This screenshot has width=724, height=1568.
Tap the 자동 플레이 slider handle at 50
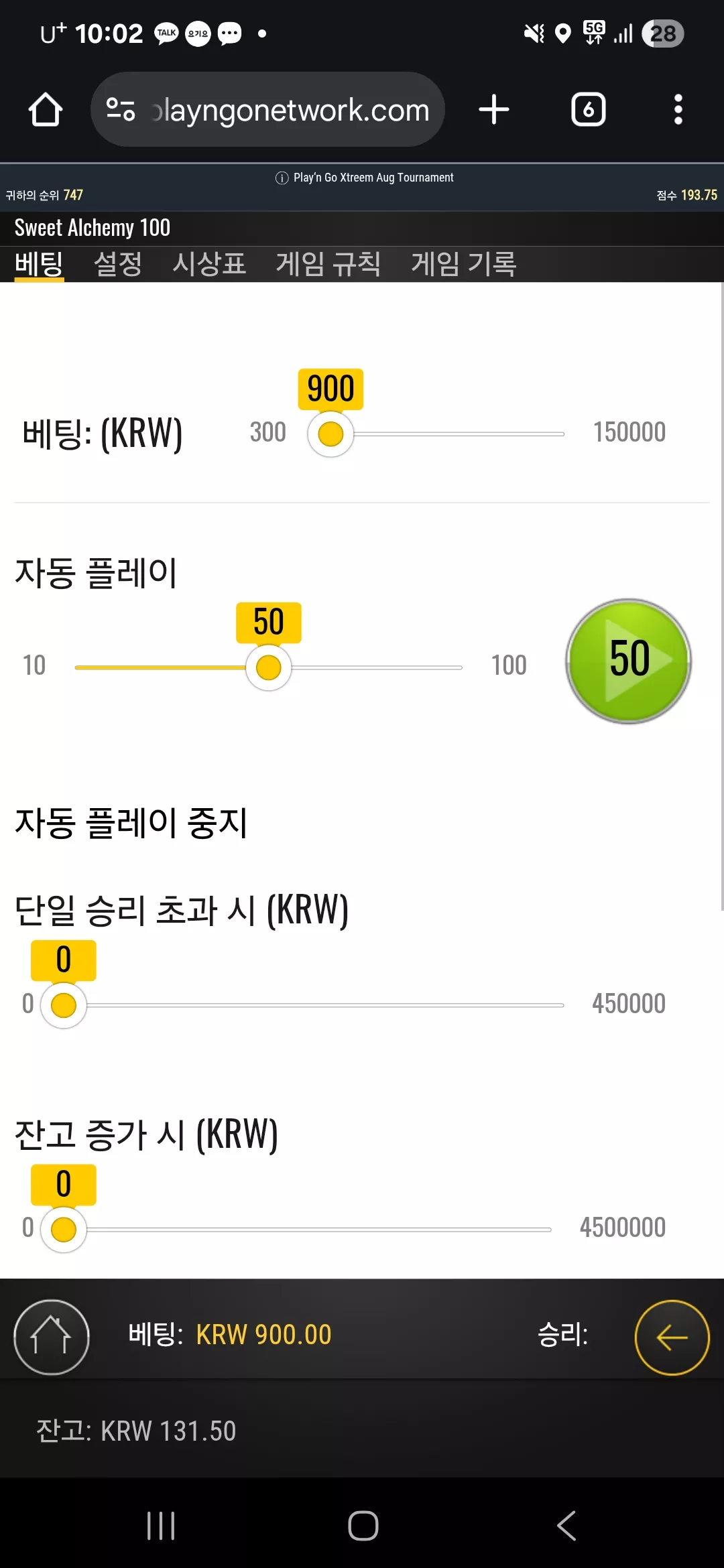(x=269, y=667)
